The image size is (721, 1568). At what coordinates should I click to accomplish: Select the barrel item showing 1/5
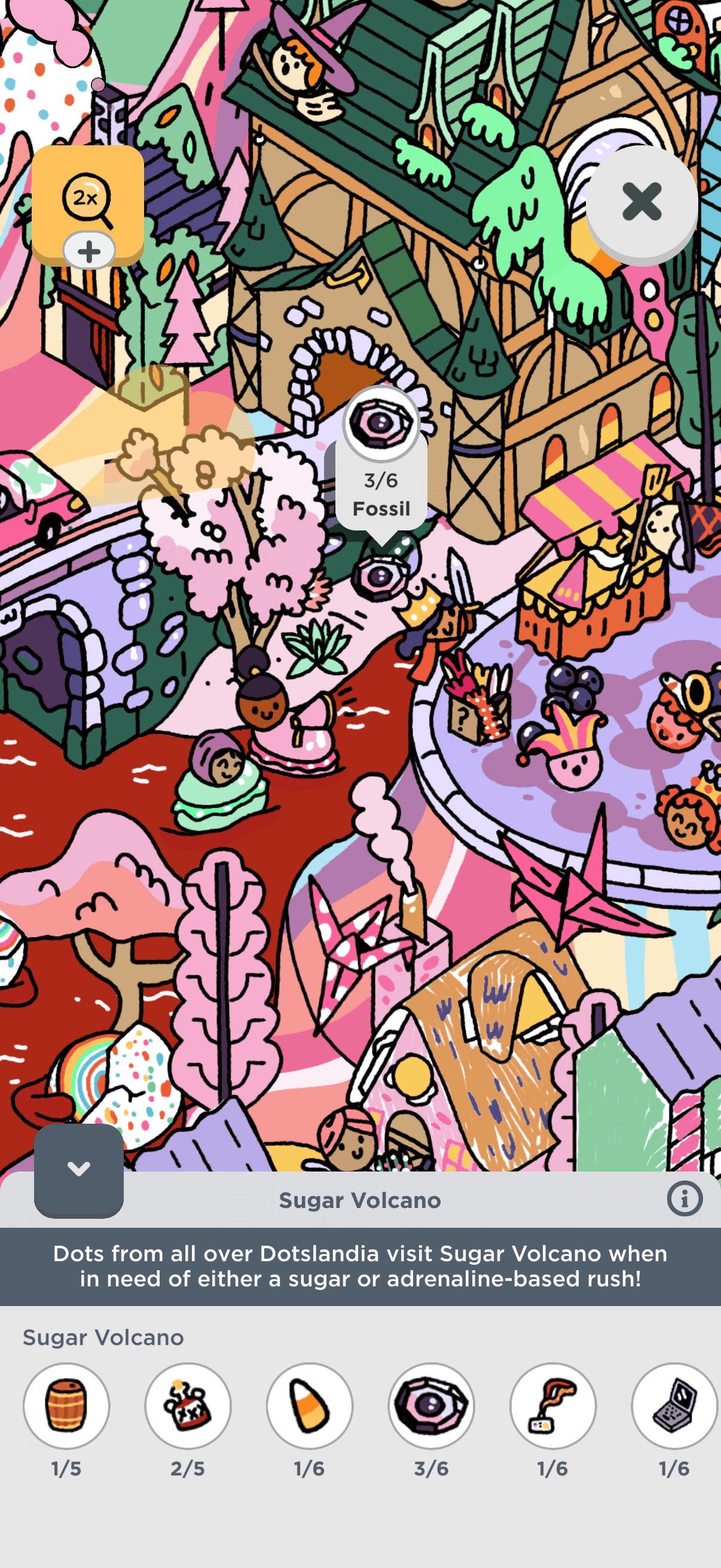click(66, 1405)
